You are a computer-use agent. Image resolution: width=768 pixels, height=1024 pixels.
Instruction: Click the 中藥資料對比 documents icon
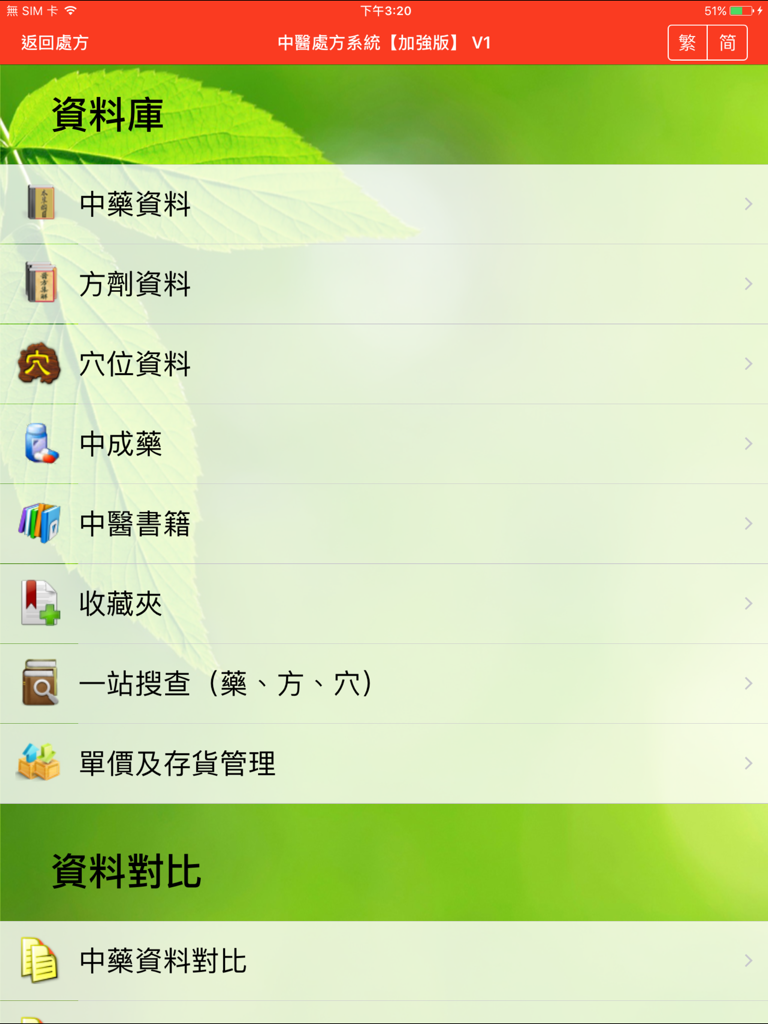(40, 962)
